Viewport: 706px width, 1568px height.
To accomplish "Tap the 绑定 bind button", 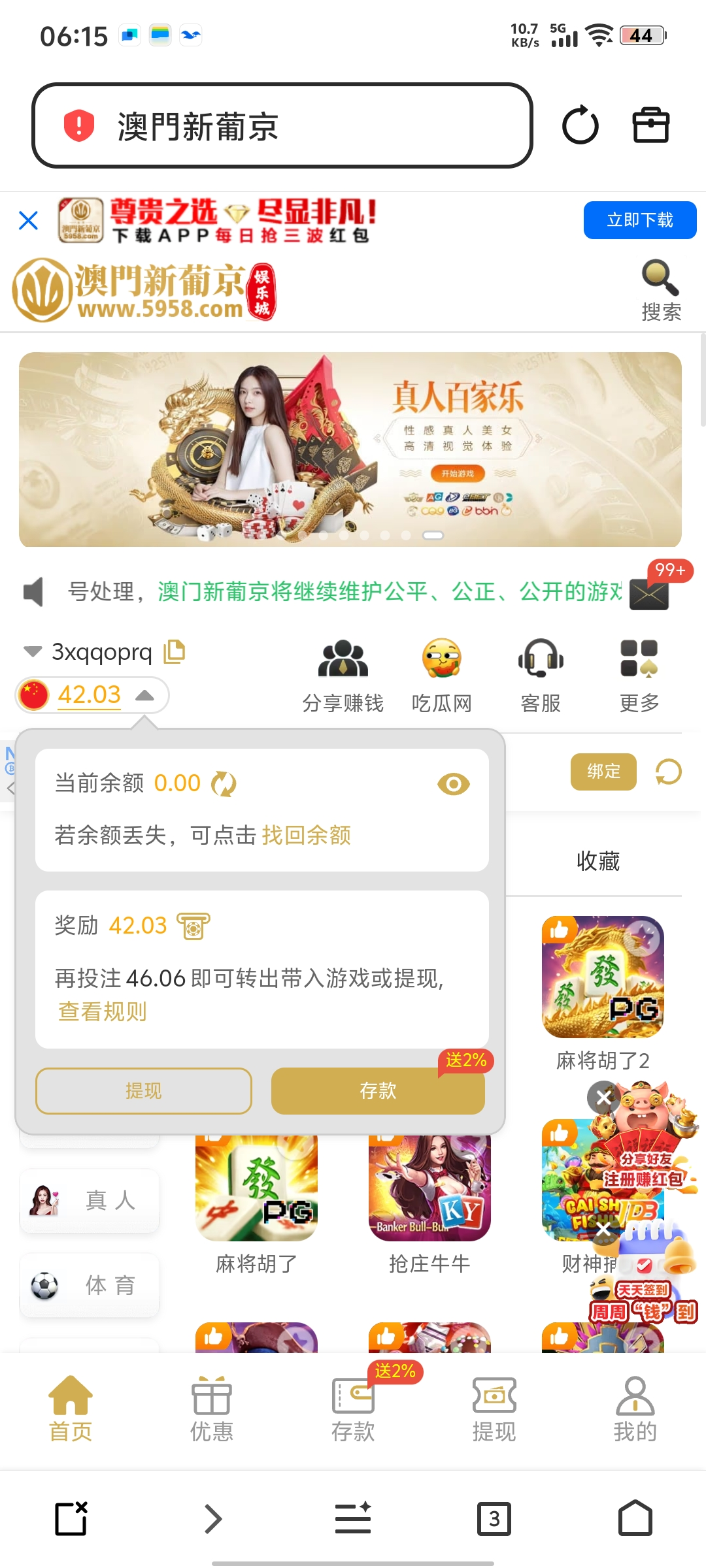I will point(603,772).
